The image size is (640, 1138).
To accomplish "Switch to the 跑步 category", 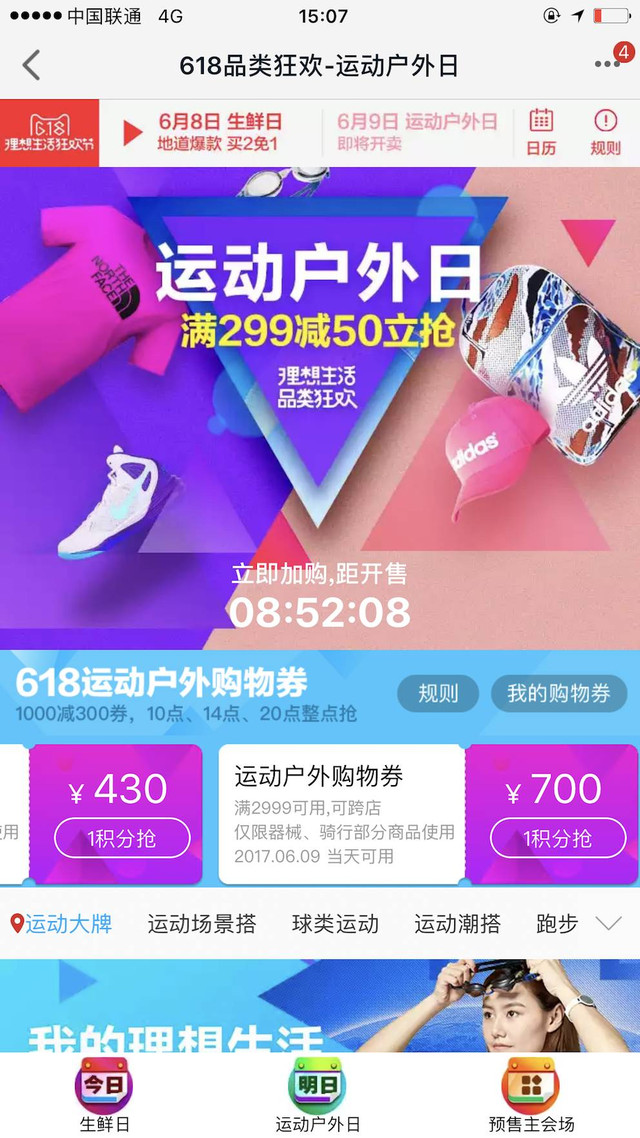I will pyautogui.click(x=557, y=924).
